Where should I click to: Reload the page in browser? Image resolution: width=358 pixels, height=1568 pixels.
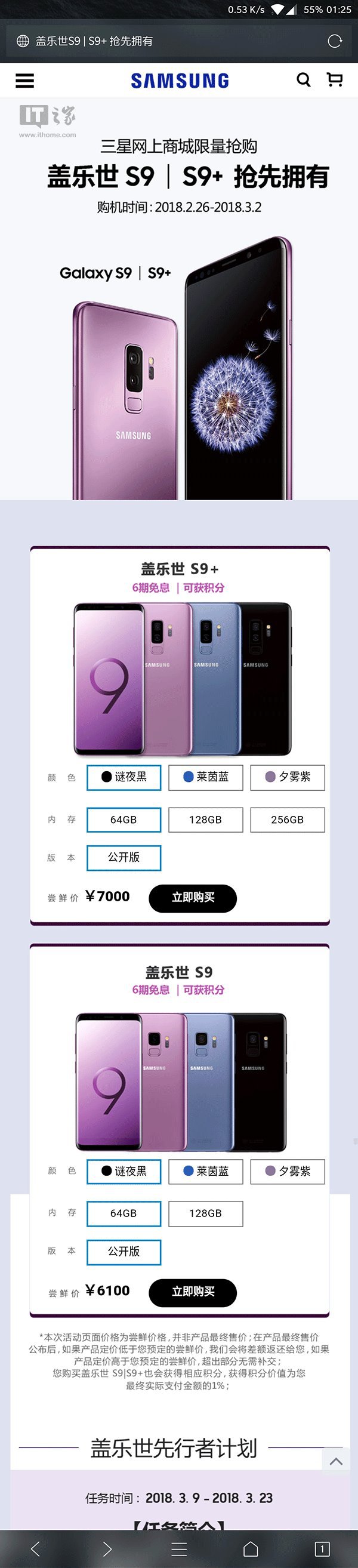pos(334,41)
